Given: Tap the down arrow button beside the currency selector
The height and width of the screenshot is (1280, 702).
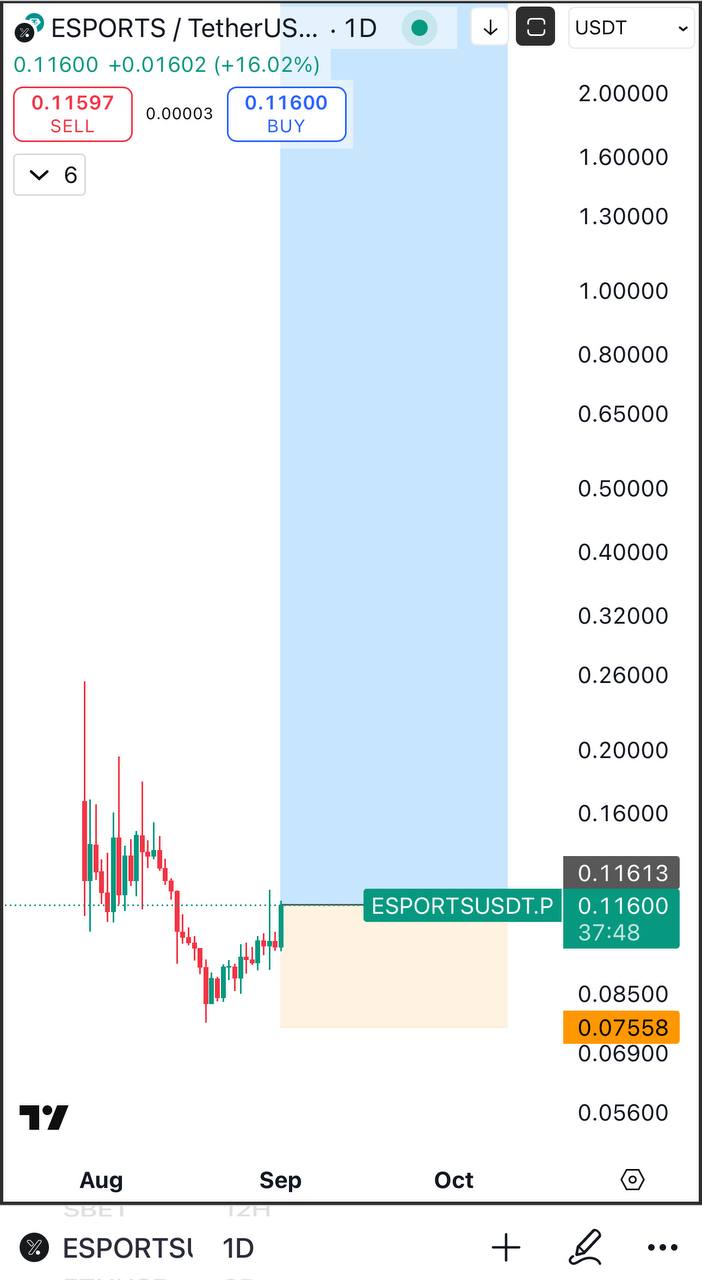Looking at the screenshot, I should point(490,28).
